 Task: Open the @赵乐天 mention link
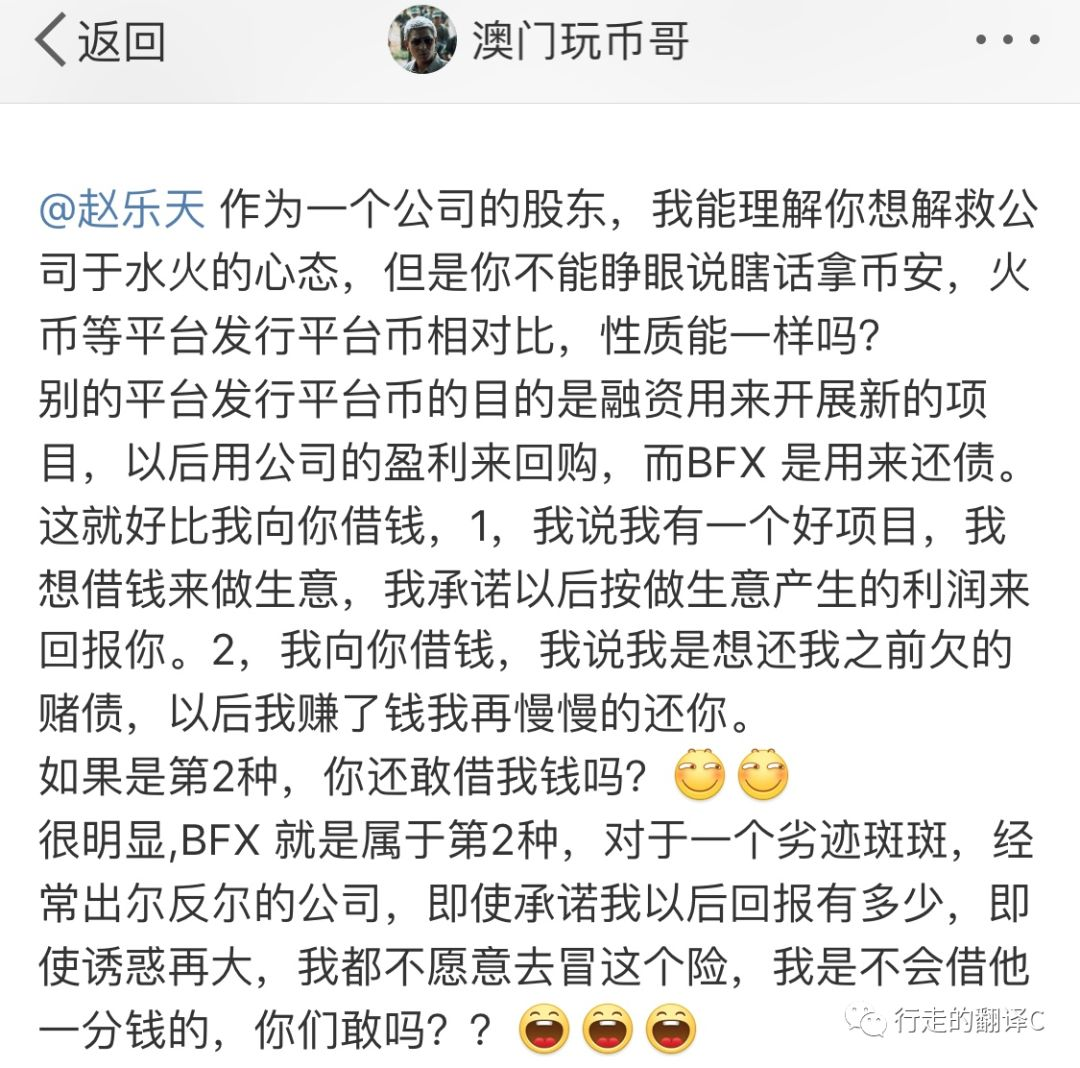tap(122, 212)
